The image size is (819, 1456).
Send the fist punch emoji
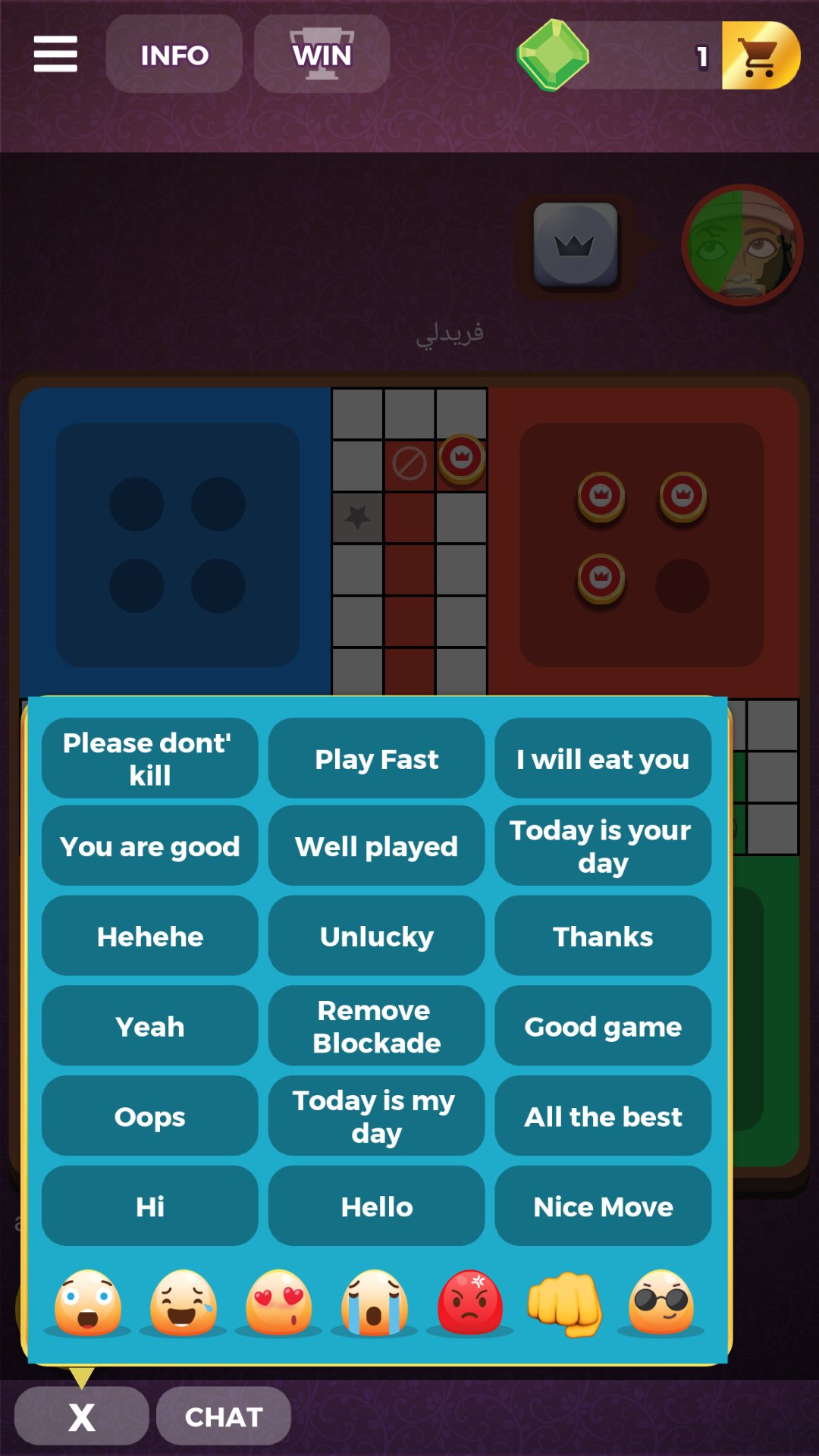click(566, 1304)
